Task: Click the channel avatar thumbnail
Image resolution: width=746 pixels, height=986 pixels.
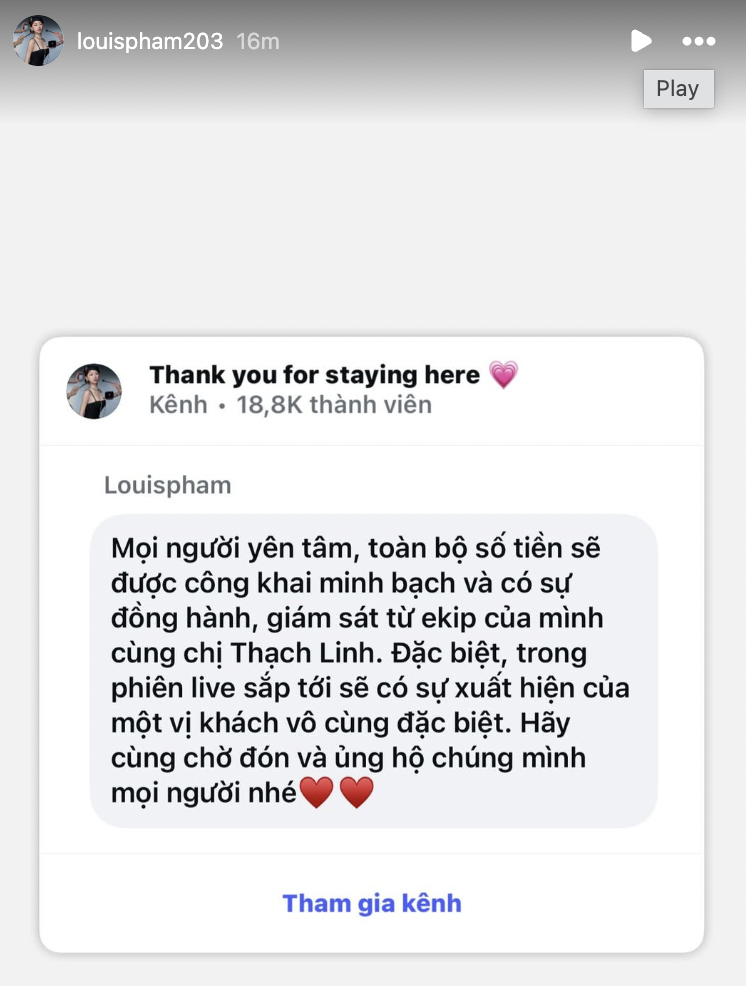Action: point(93,392)
